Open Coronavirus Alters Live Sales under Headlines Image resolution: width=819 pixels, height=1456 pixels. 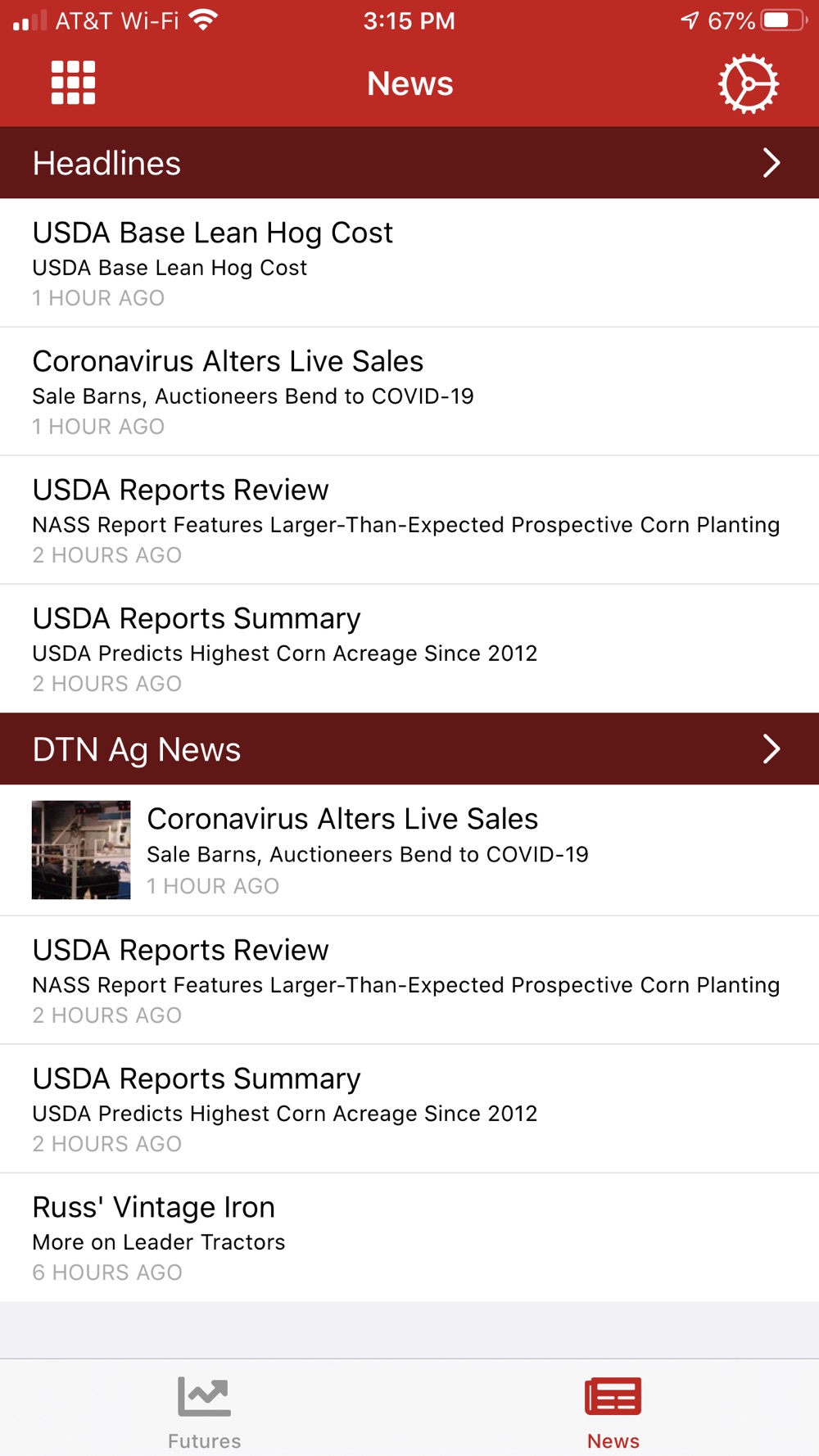click(x=409, y=391)
